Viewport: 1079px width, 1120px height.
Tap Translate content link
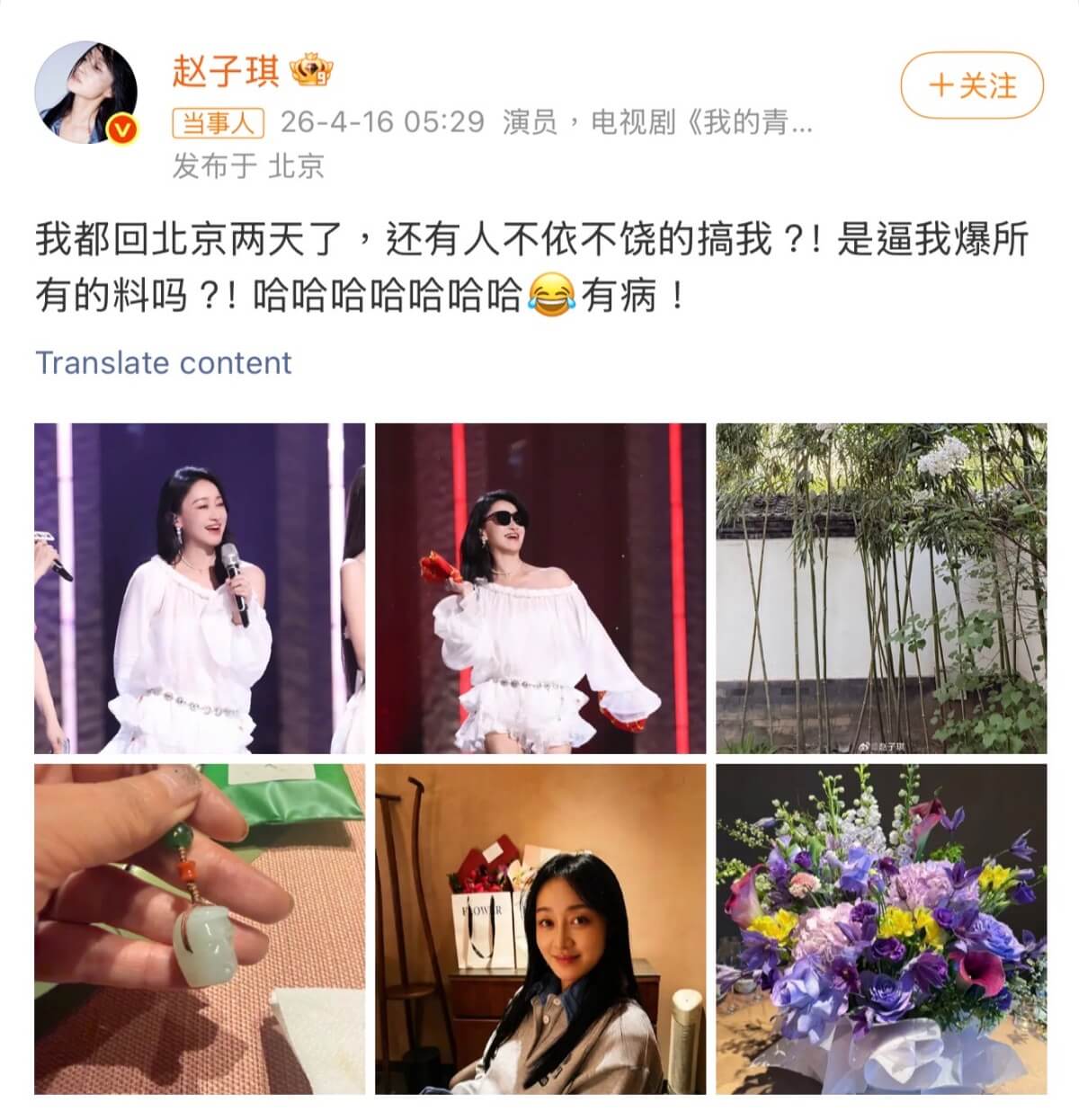(x=164, y=362)
